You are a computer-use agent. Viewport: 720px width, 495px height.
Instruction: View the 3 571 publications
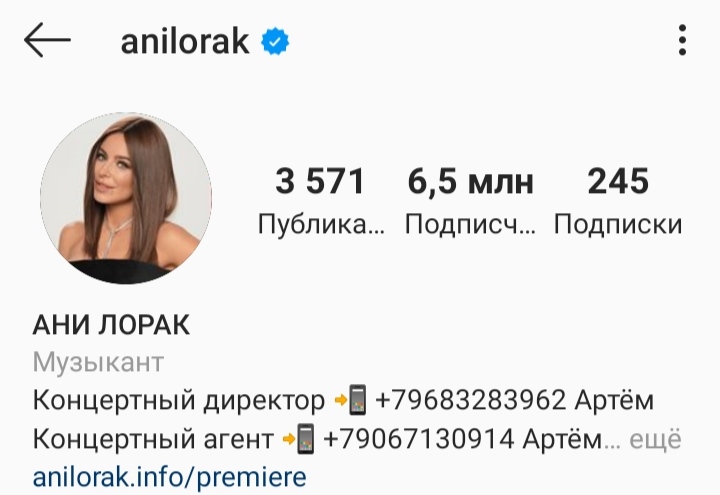pos(321,201)
